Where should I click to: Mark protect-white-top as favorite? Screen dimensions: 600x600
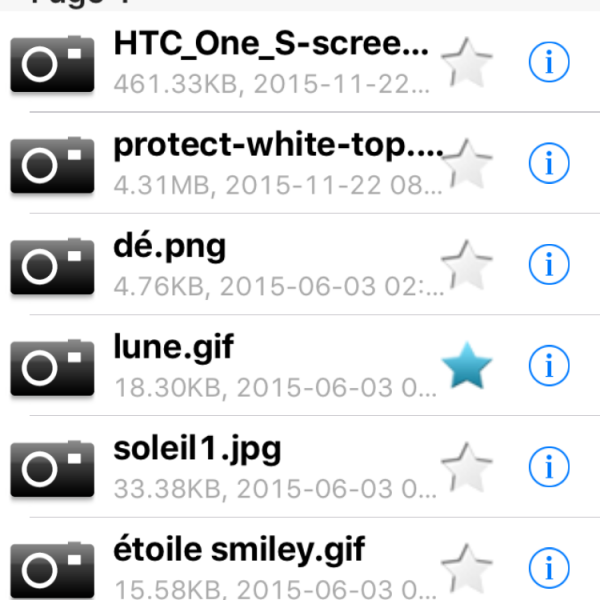[466, 163]
